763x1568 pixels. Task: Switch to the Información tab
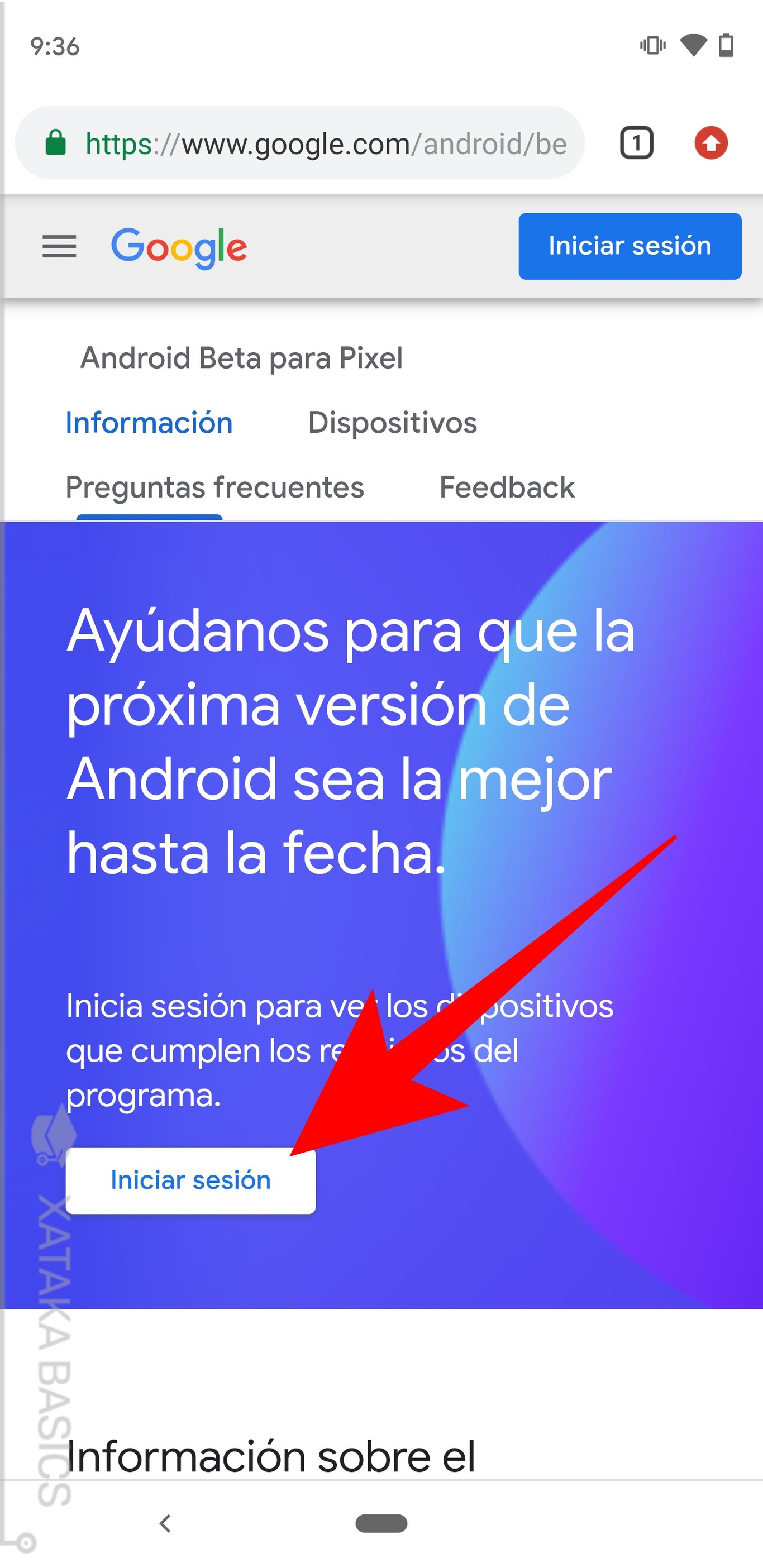pos(149,423)
